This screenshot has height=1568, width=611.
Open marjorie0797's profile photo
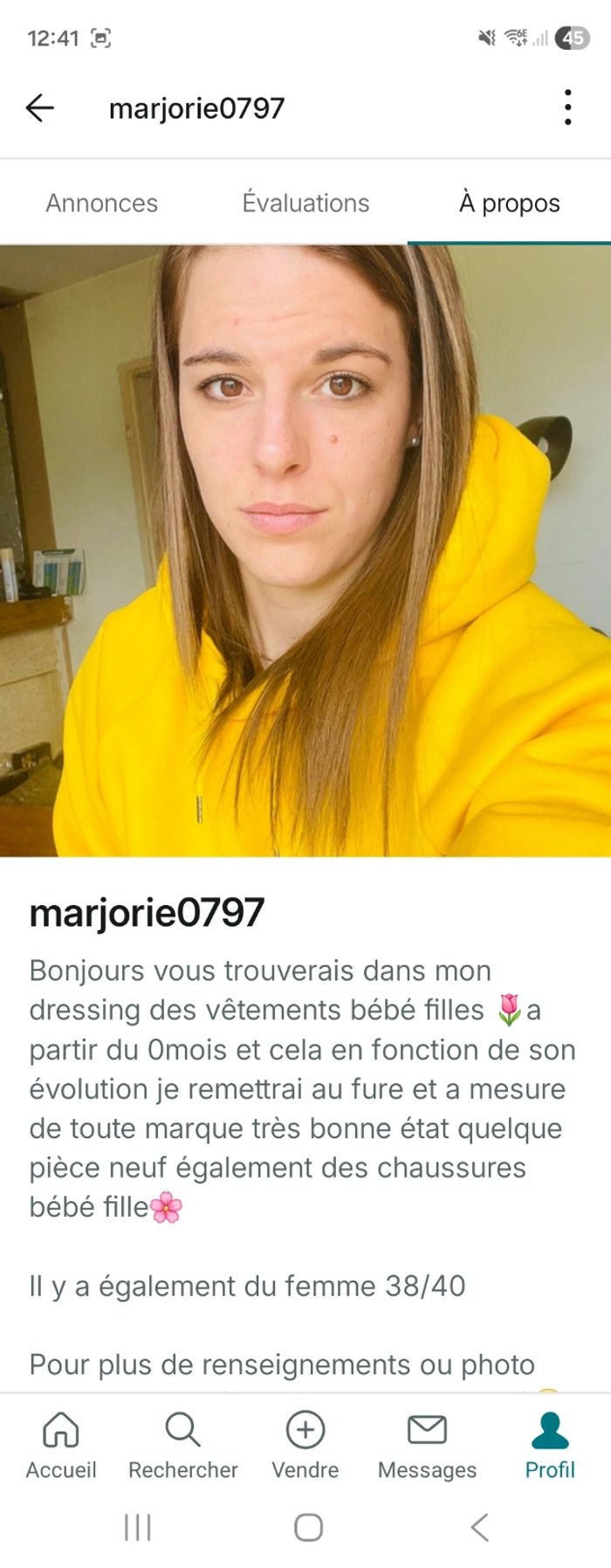click(x=305, y=550)
